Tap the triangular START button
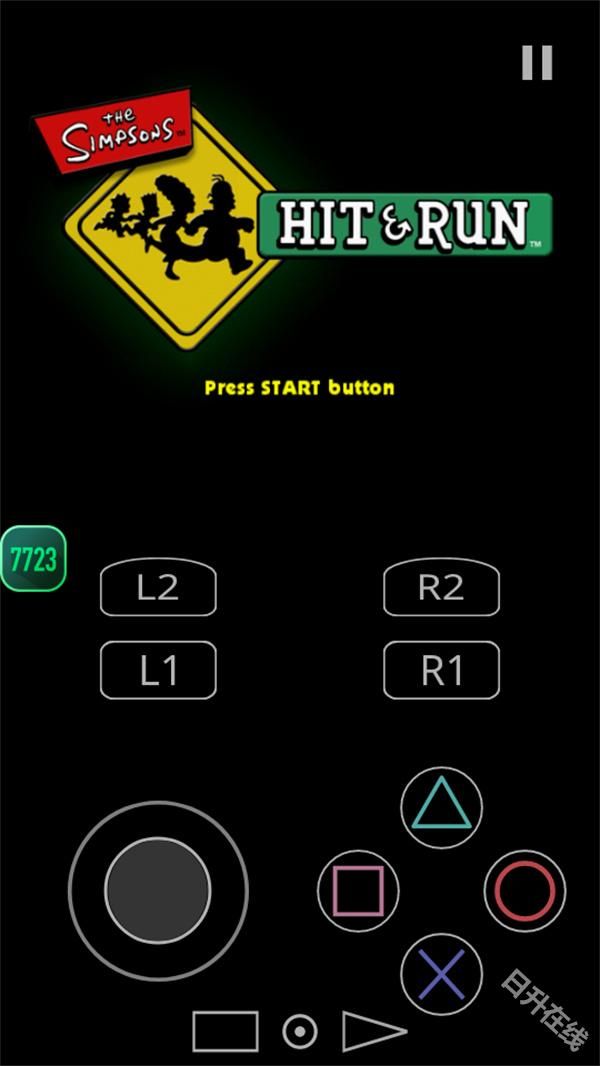Image resolution: width=600 pixels, height=1066 pixels. pyautogui.click(x=371, y=1031)
